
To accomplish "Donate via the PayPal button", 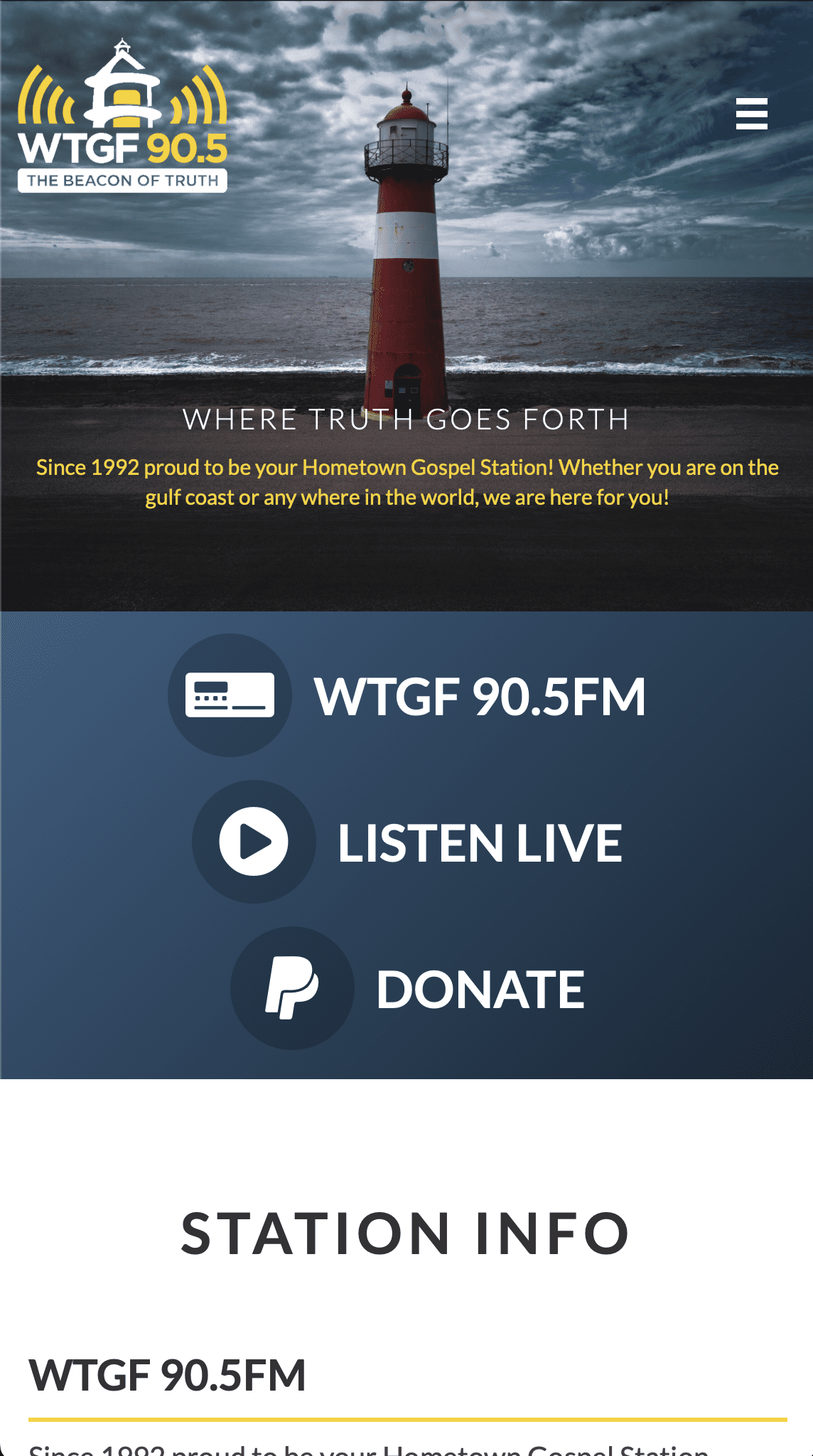I will tap(407, 989).
